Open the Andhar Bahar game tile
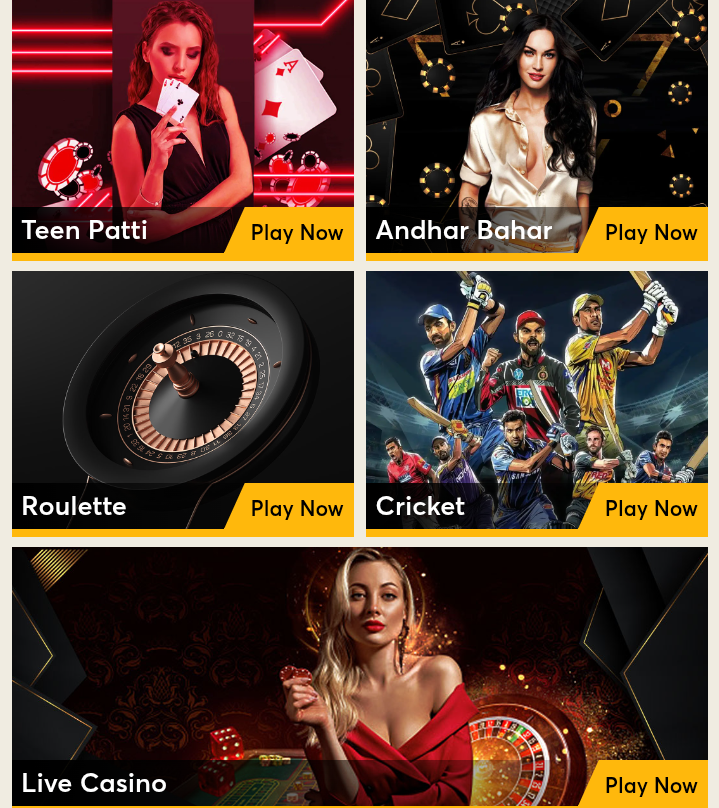 click(536, 110)
